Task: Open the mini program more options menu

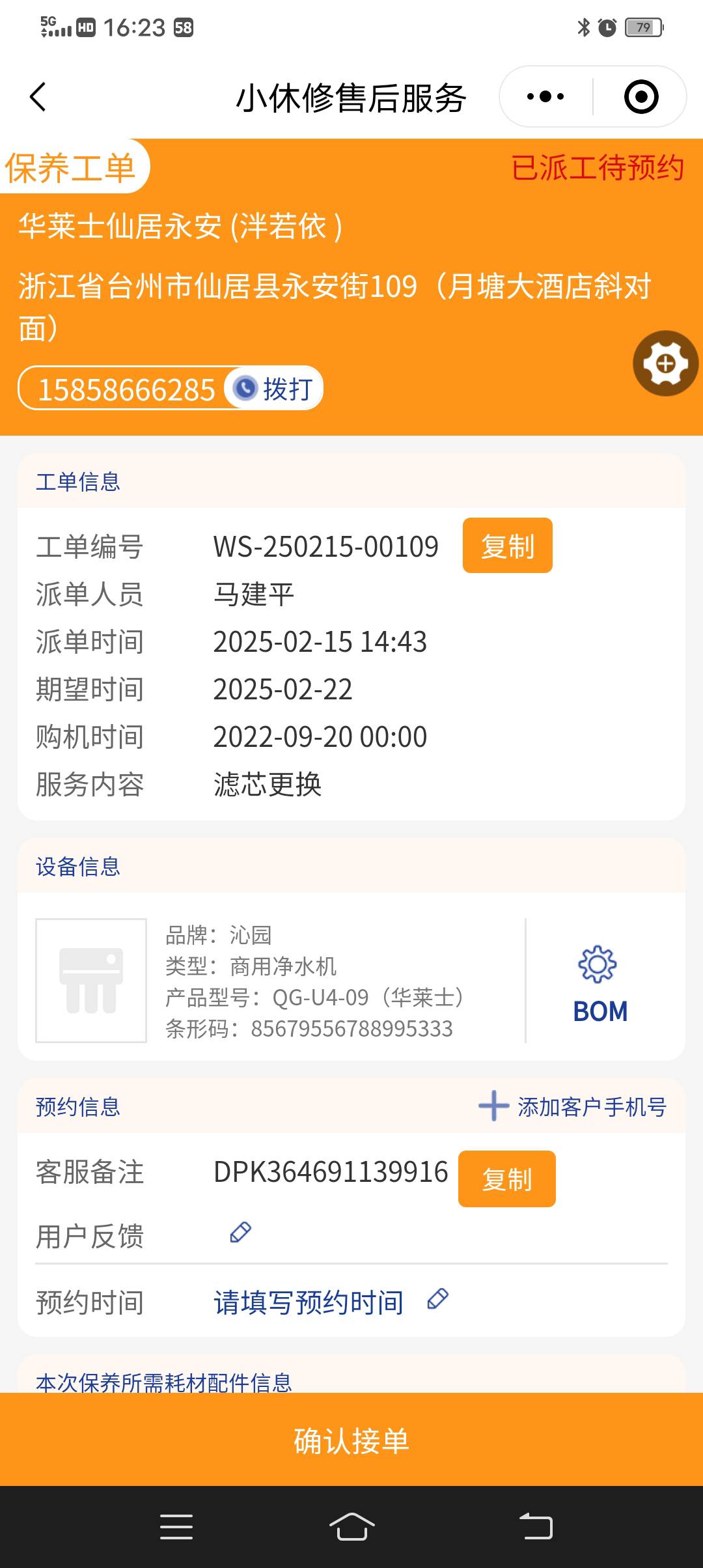Action: click(x=545, y=97)
